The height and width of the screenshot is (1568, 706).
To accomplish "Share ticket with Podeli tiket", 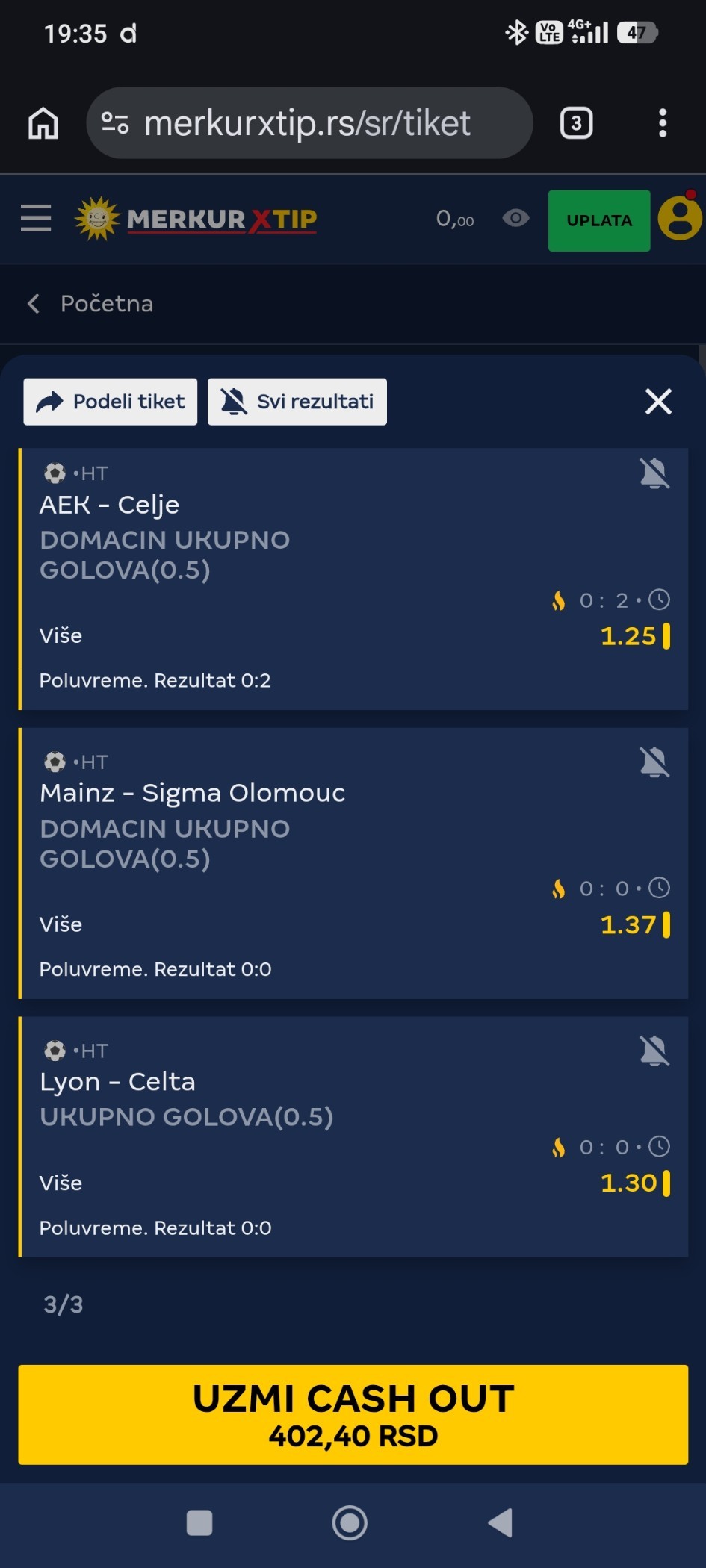I will tap(111, 402).
